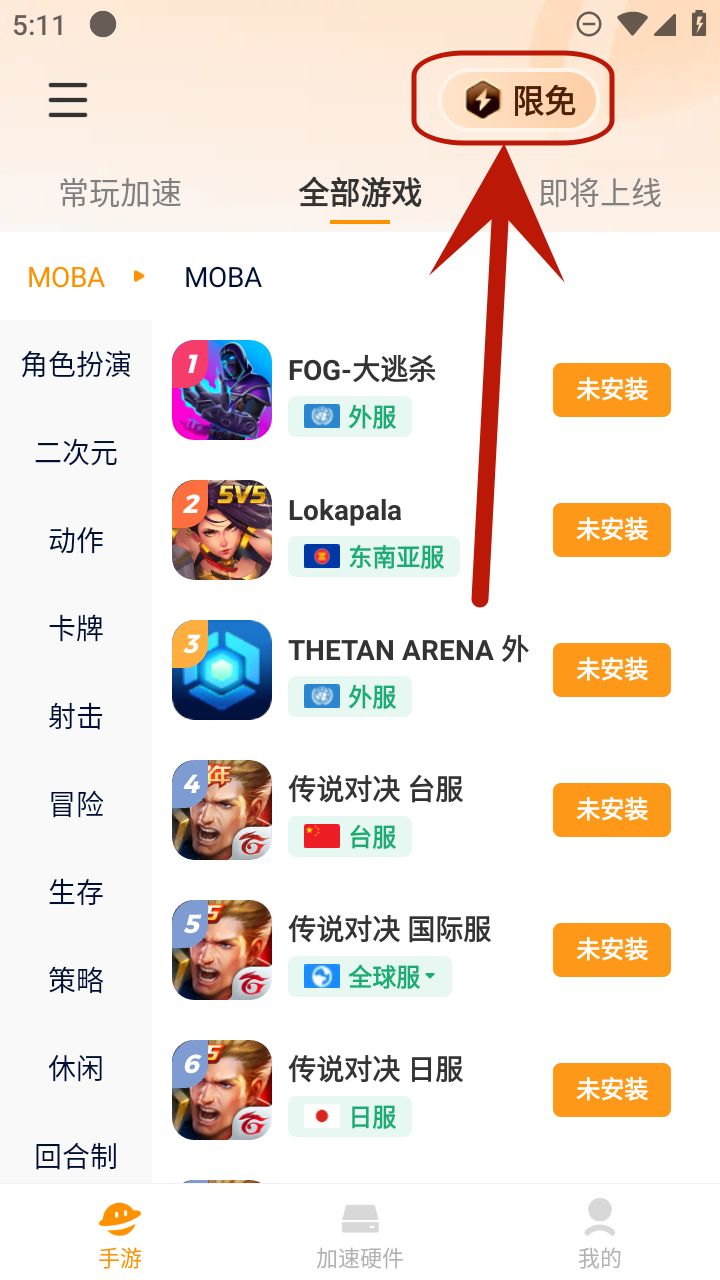
Task: Open the 策略 category
Action: coord(76,980)
